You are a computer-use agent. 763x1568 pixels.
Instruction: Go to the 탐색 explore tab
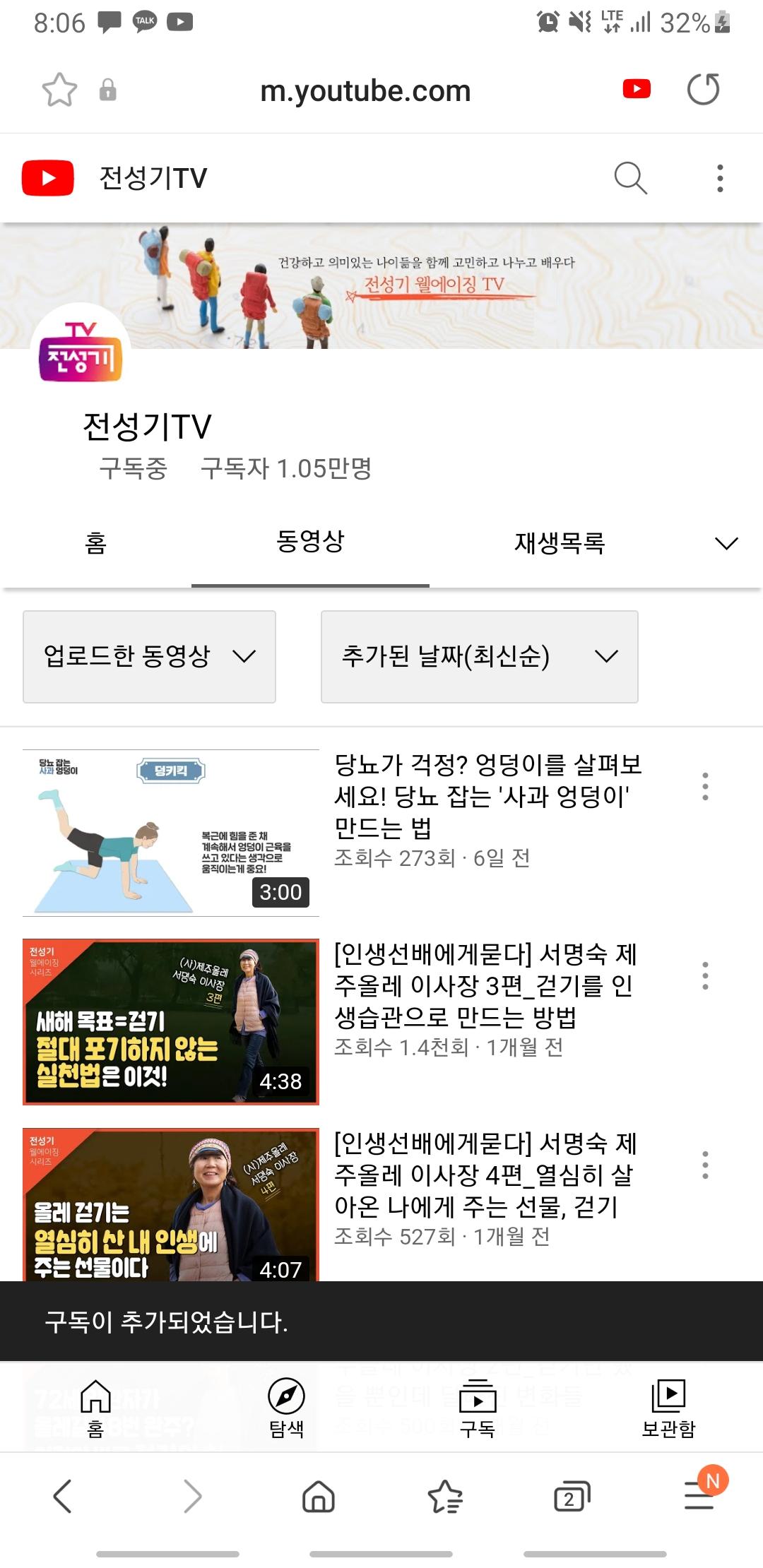pos(286,1407)
